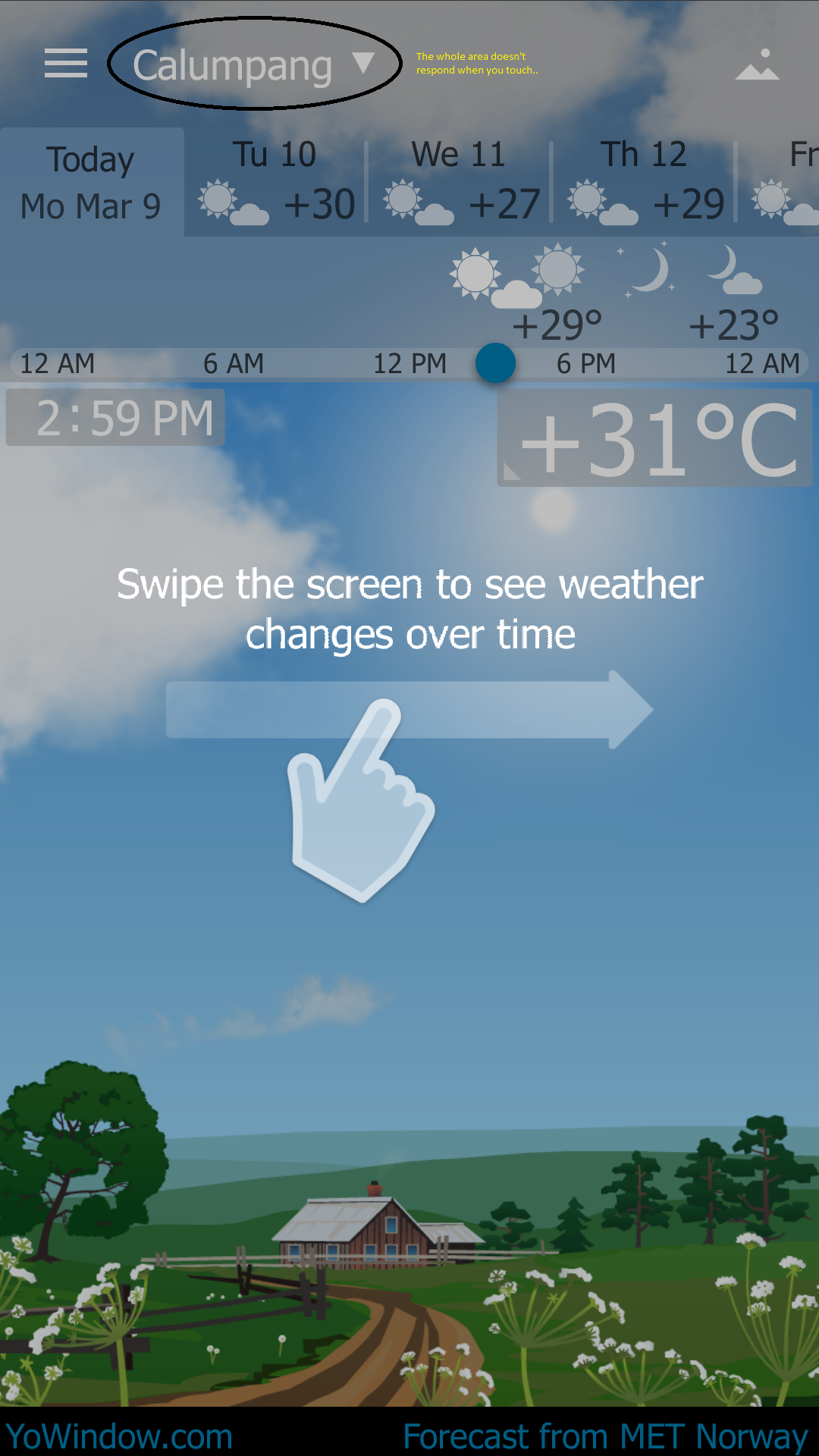The width and height of the screenshot is (819, 1456).
Task: View the We 11 forecast day
Action: 460,183
